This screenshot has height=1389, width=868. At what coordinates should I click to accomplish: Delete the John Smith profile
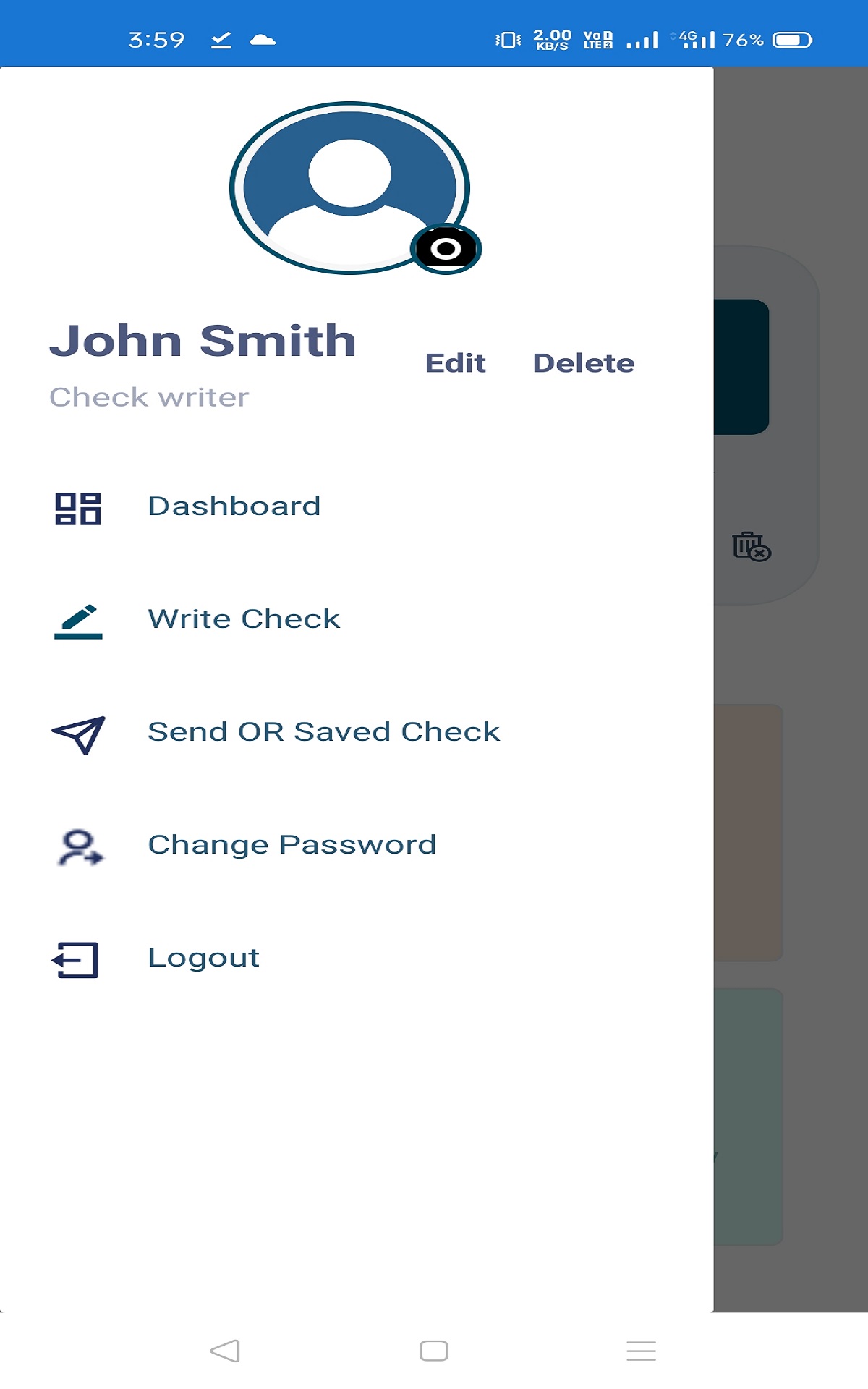point(583,363)
